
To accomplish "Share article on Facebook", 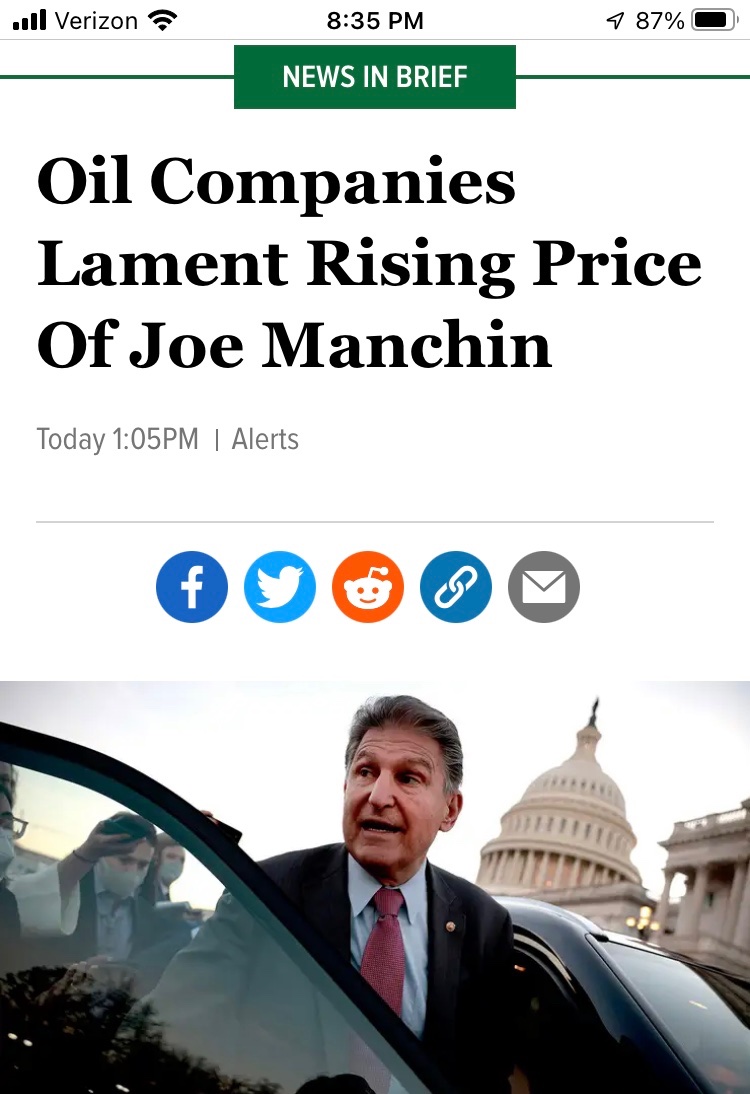I will pyautogui.click(x=192, y=587).
